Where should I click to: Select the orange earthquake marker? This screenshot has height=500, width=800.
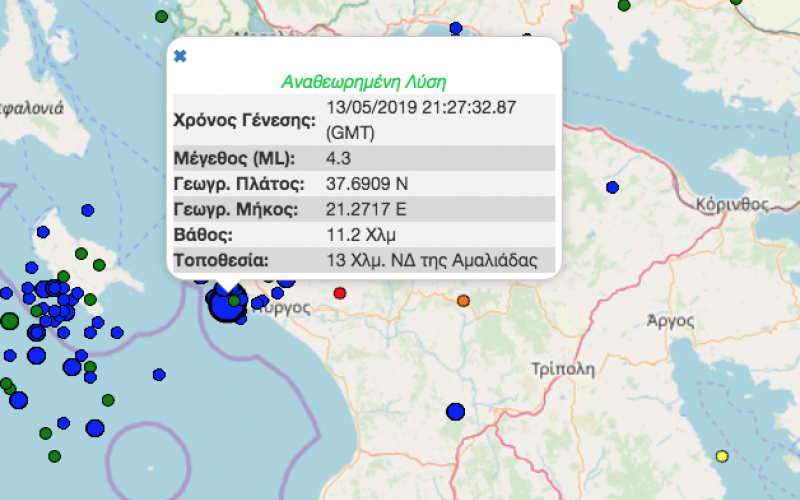[463, 300]
